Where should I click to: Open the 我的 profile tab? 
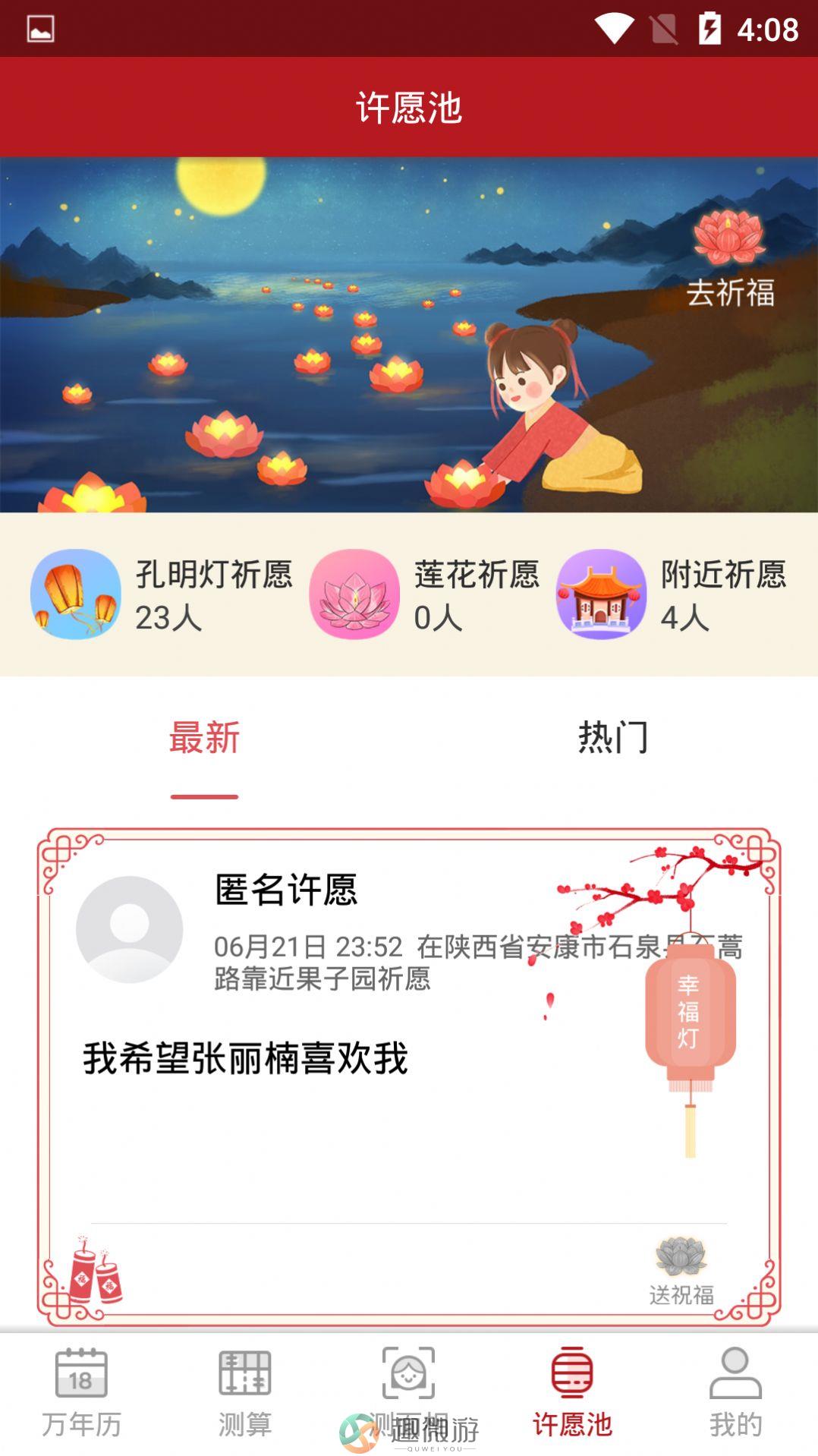[735, 1392]
